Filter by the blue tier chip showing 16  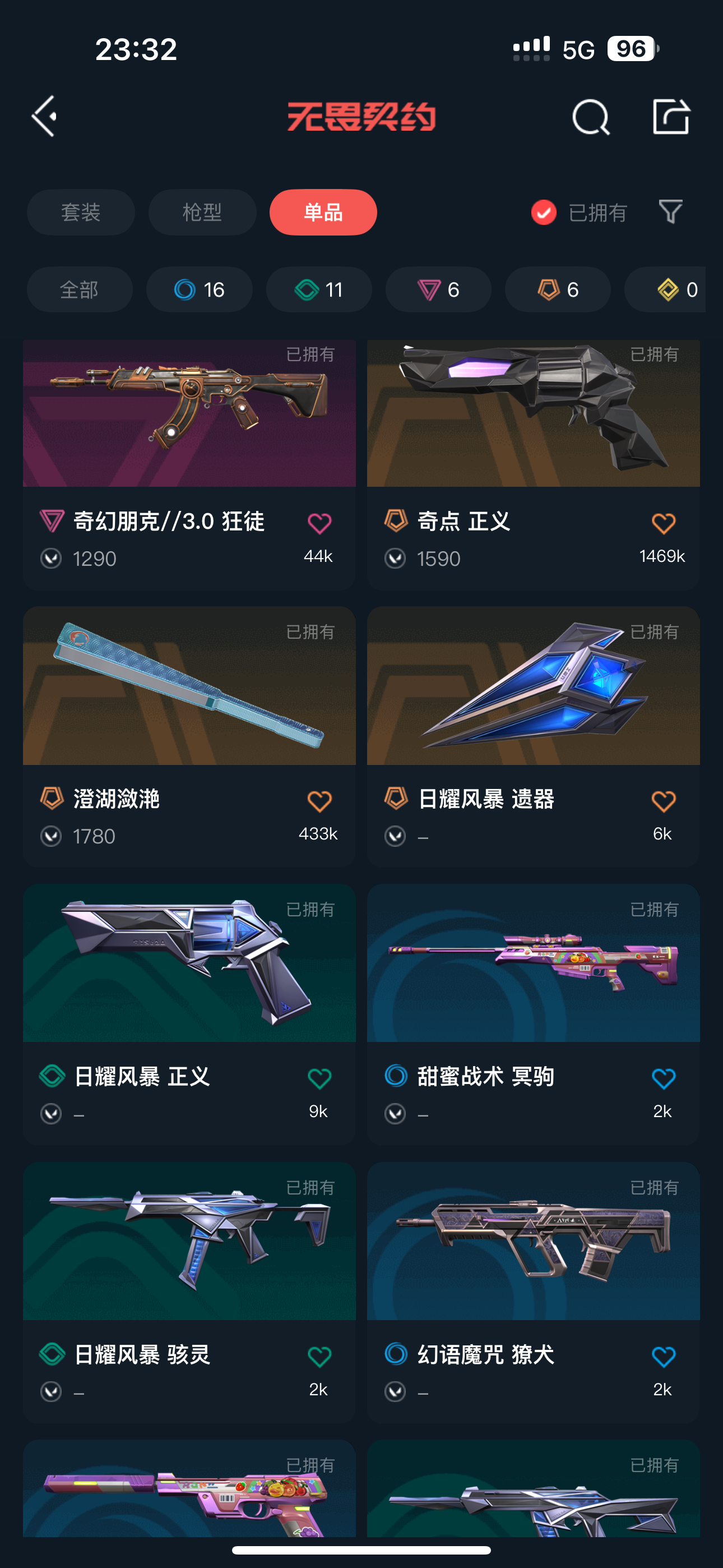pyautogui.click(x=199, y=290)
